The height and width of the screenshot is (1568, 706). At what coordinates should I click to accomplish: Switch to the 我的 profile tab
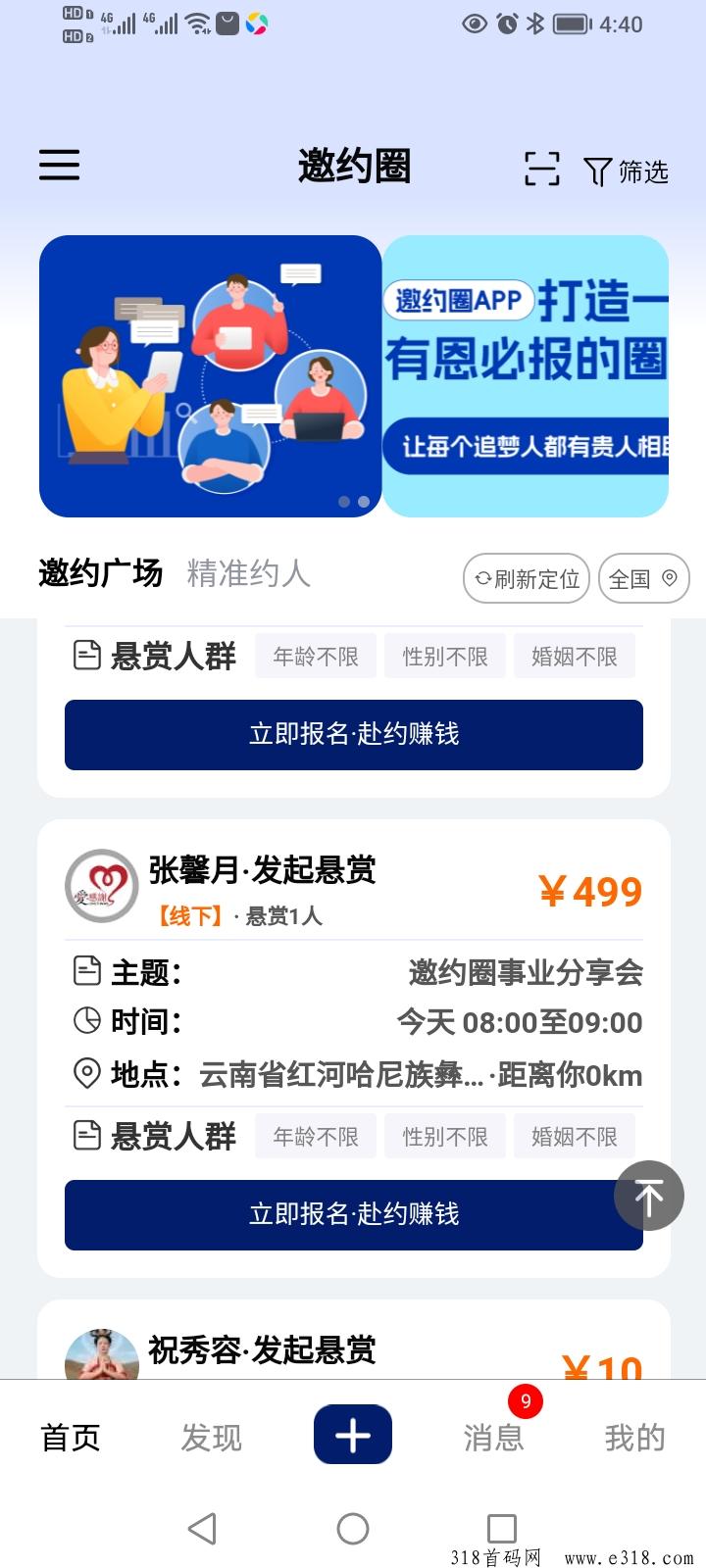[634, 1437]
